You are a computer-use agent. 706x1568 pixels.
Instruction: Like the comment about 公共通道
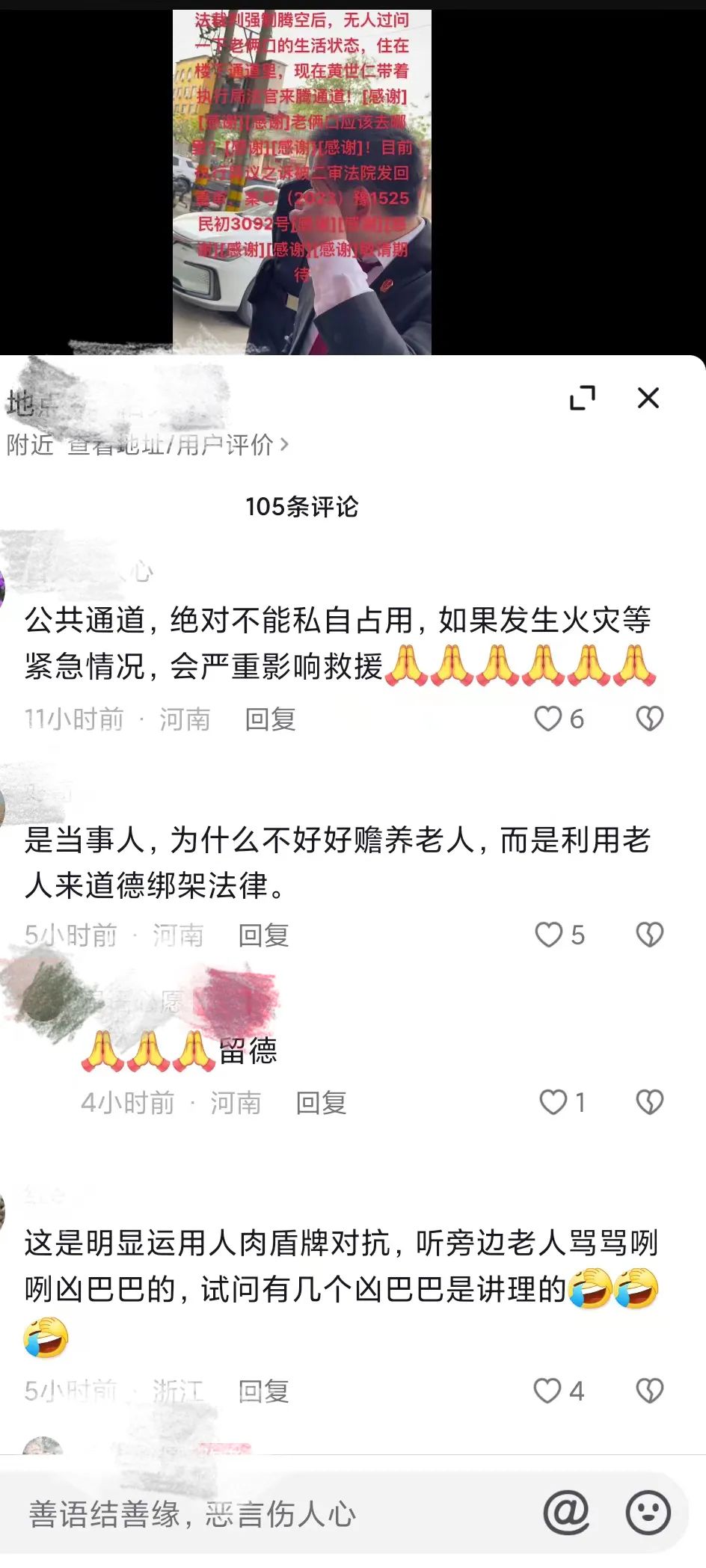coord(548,719)
